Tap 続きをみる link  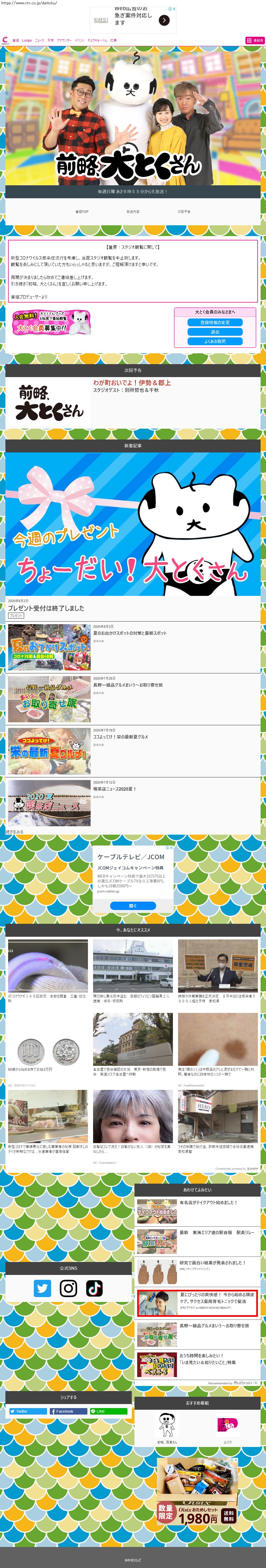(x=15, y=831)
